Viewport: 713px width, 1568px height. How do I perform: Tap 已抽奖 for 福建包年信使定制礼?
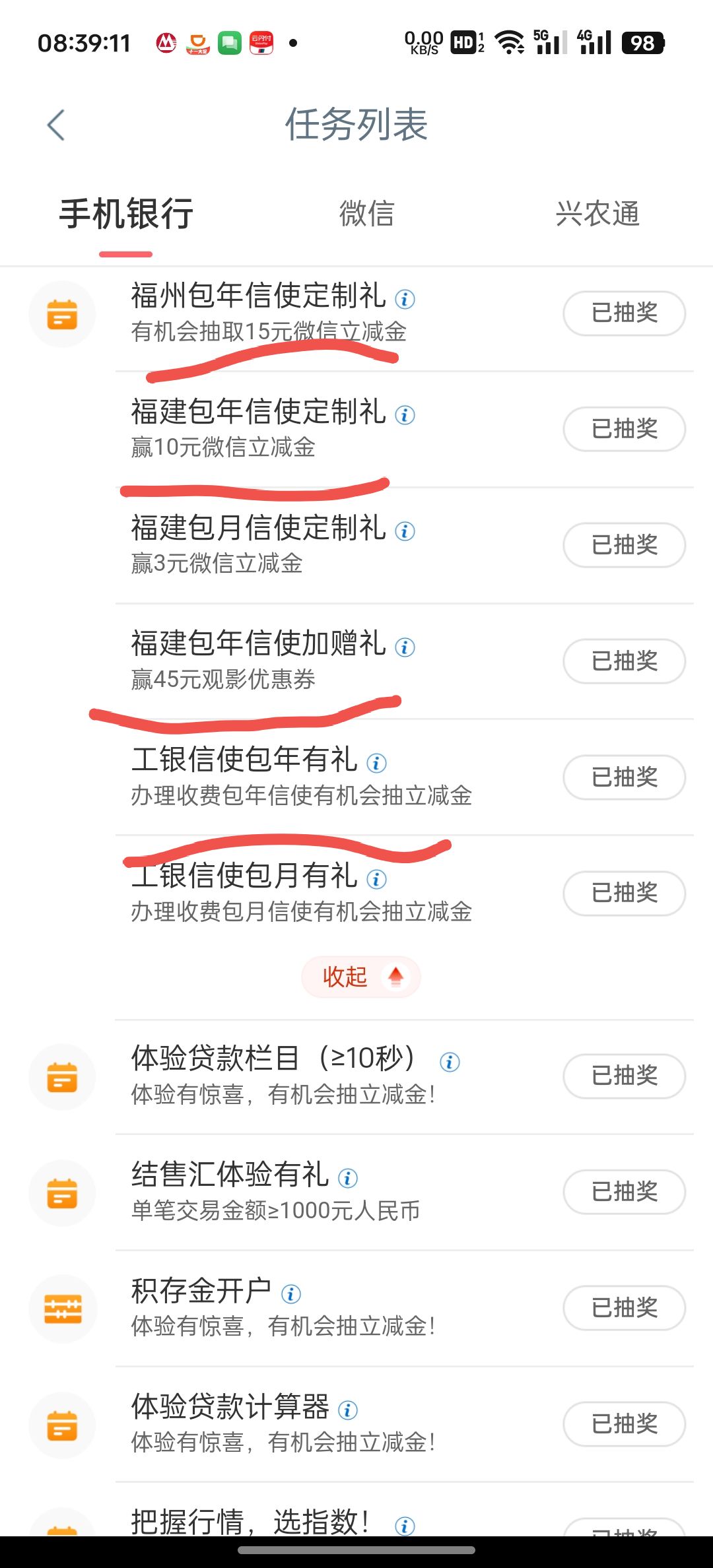point(624,429)
